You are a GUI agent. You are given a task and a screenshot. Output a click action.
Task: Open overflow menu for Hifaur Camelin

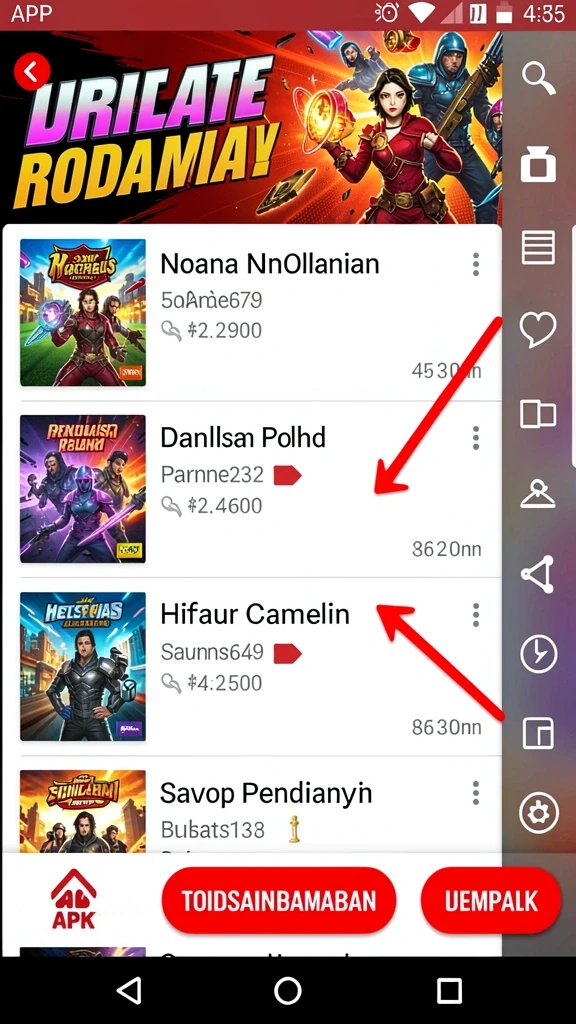pos(476,615)
